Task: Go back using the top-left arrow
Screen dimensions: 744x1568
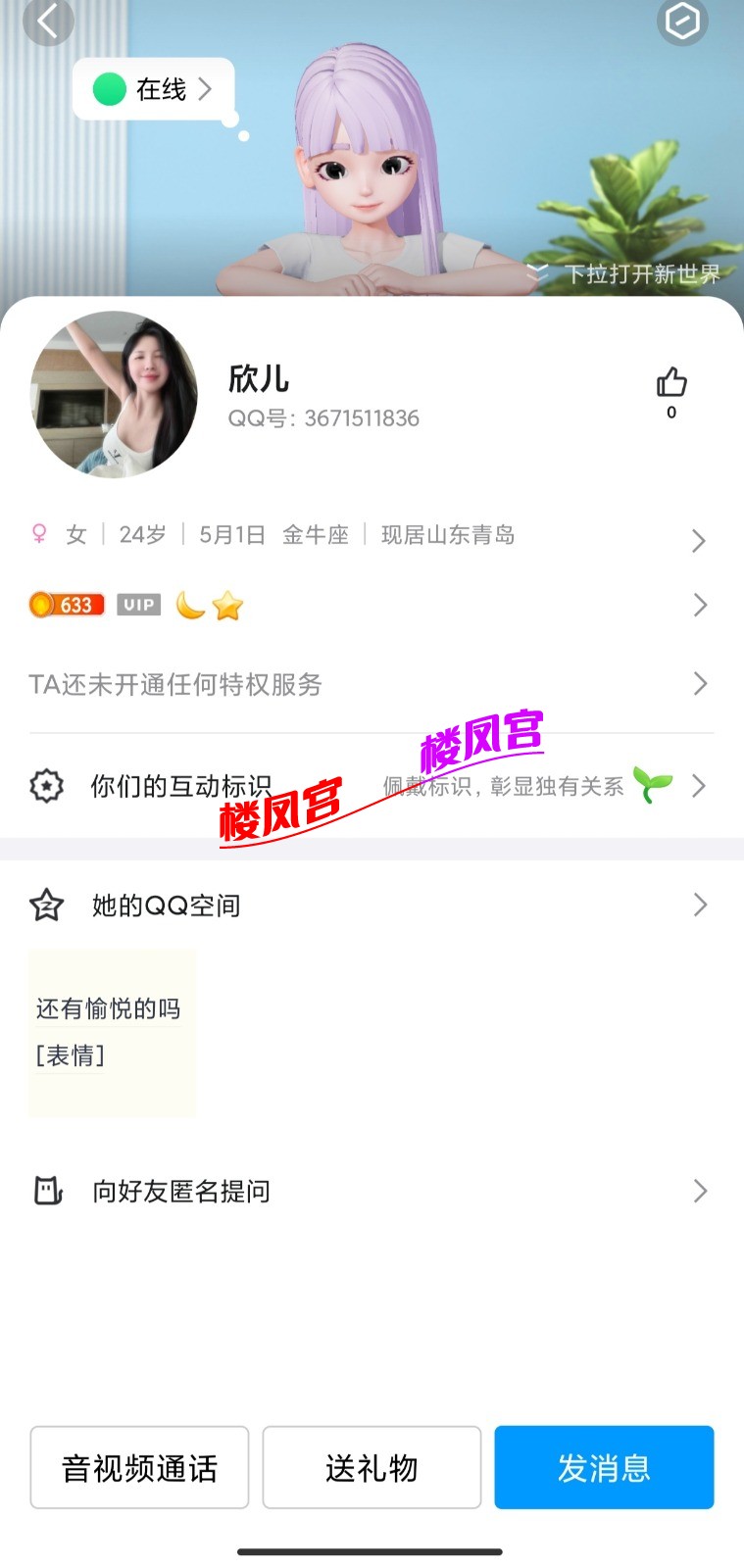Action: (46, 20)
